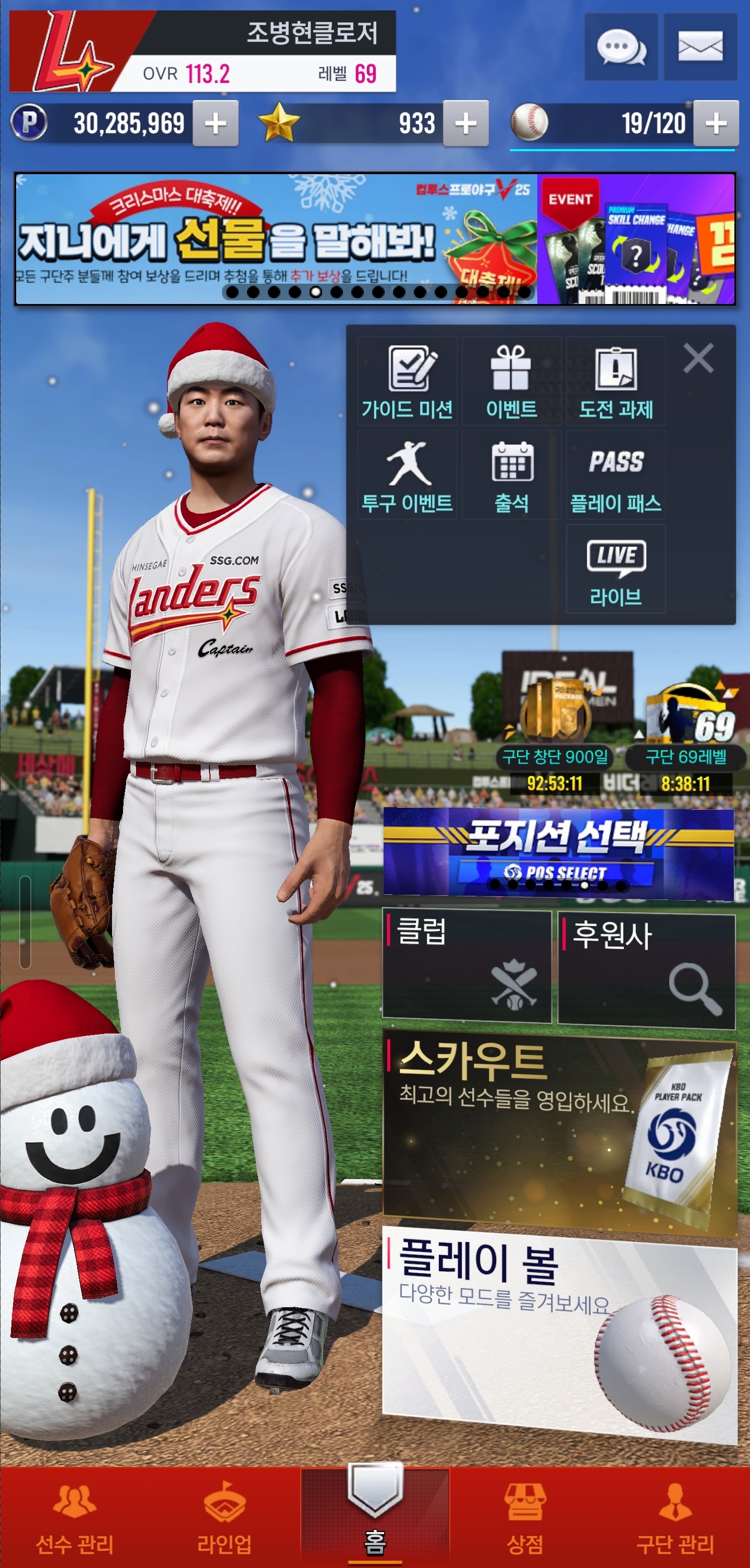Open the chat speech bubble icon
Image resolution: width=750 pixels, height=1568 pixels.
pos(620,47)
